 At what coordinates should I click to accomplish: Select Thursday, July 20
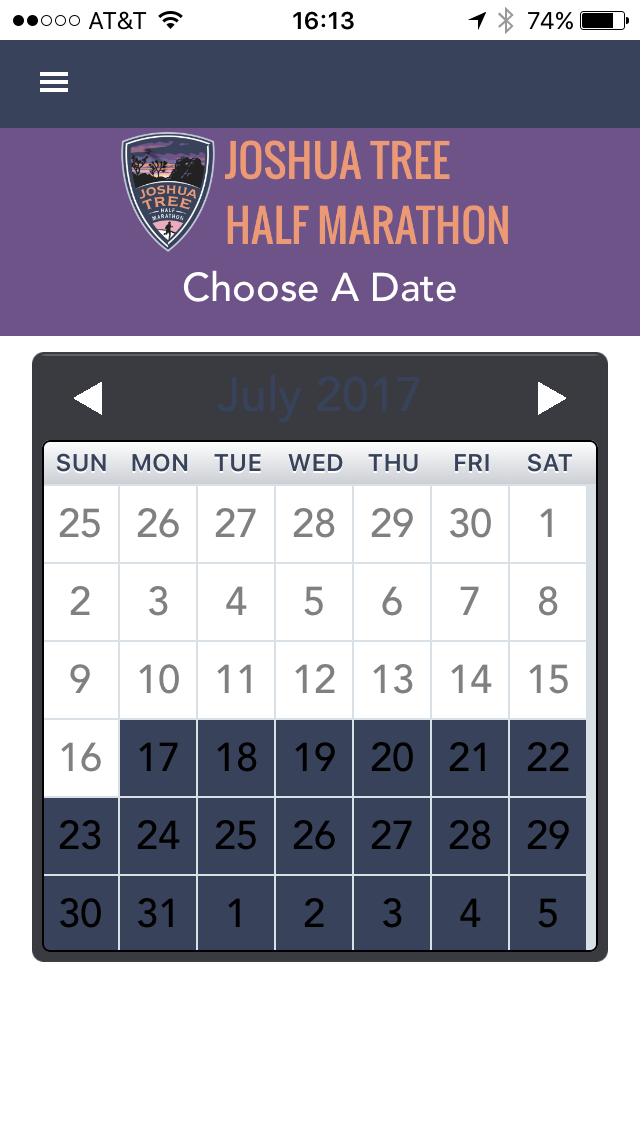[392, 758]
